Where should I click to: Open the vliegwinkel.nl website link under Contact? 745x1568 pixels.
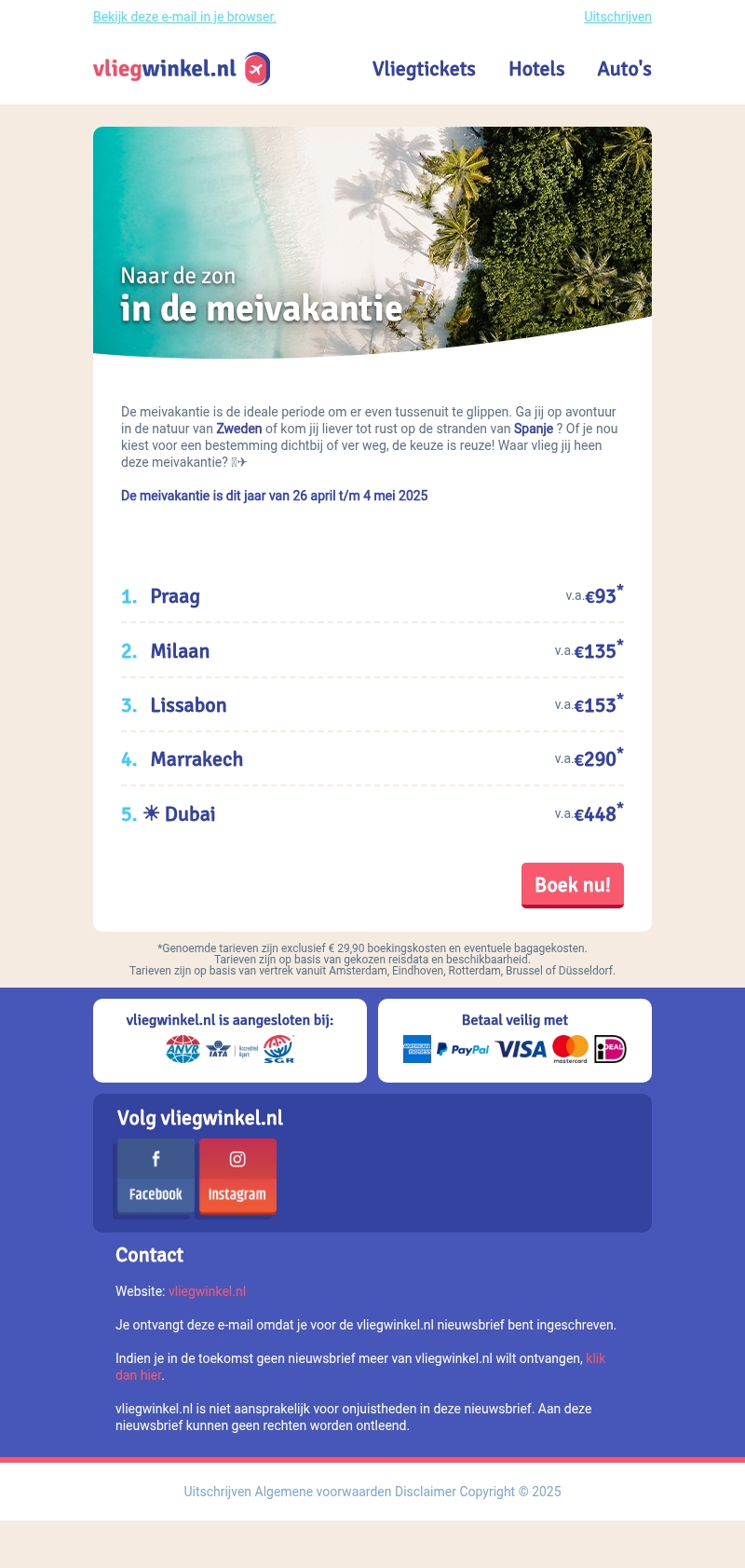(x=207, y=1291)
